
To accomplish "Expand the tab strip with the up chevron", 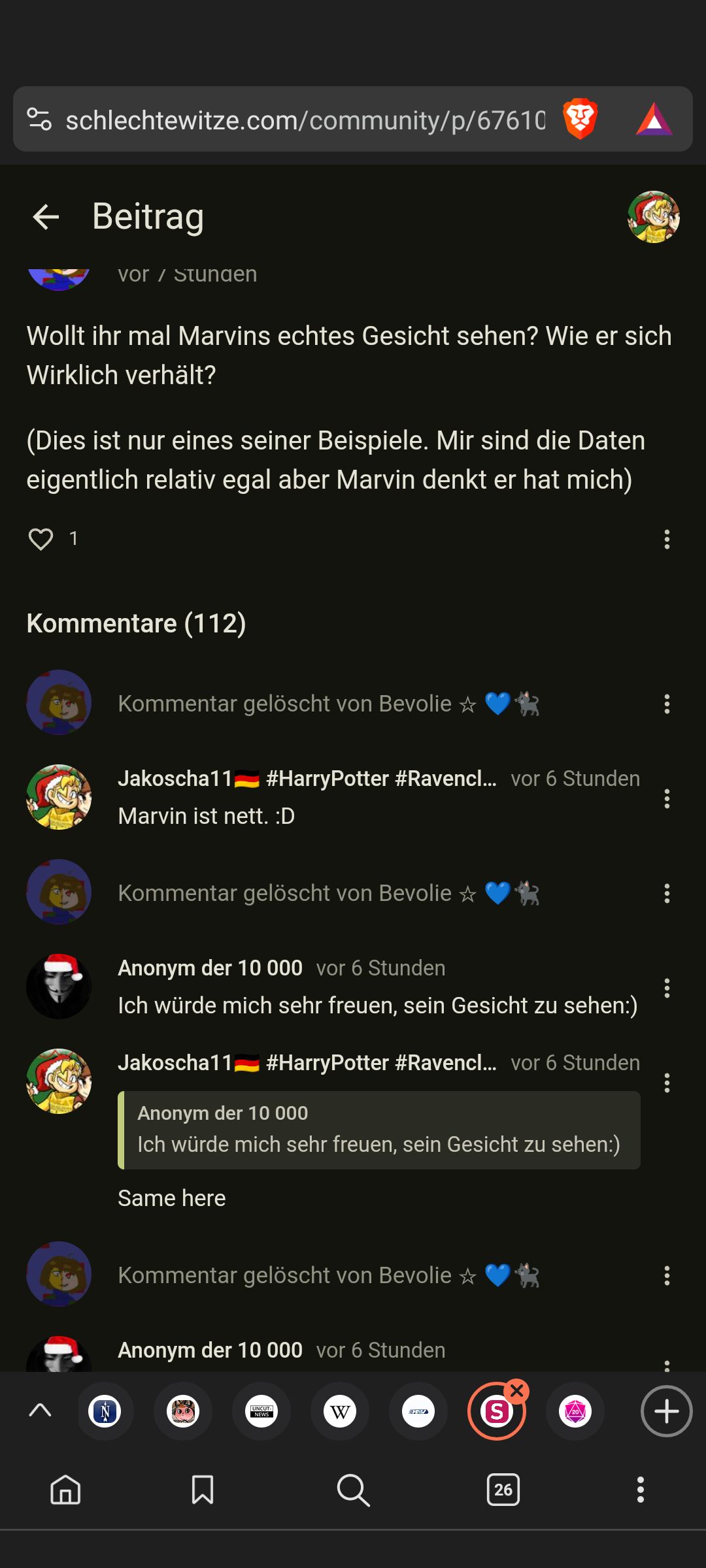I will (41, 1411).
